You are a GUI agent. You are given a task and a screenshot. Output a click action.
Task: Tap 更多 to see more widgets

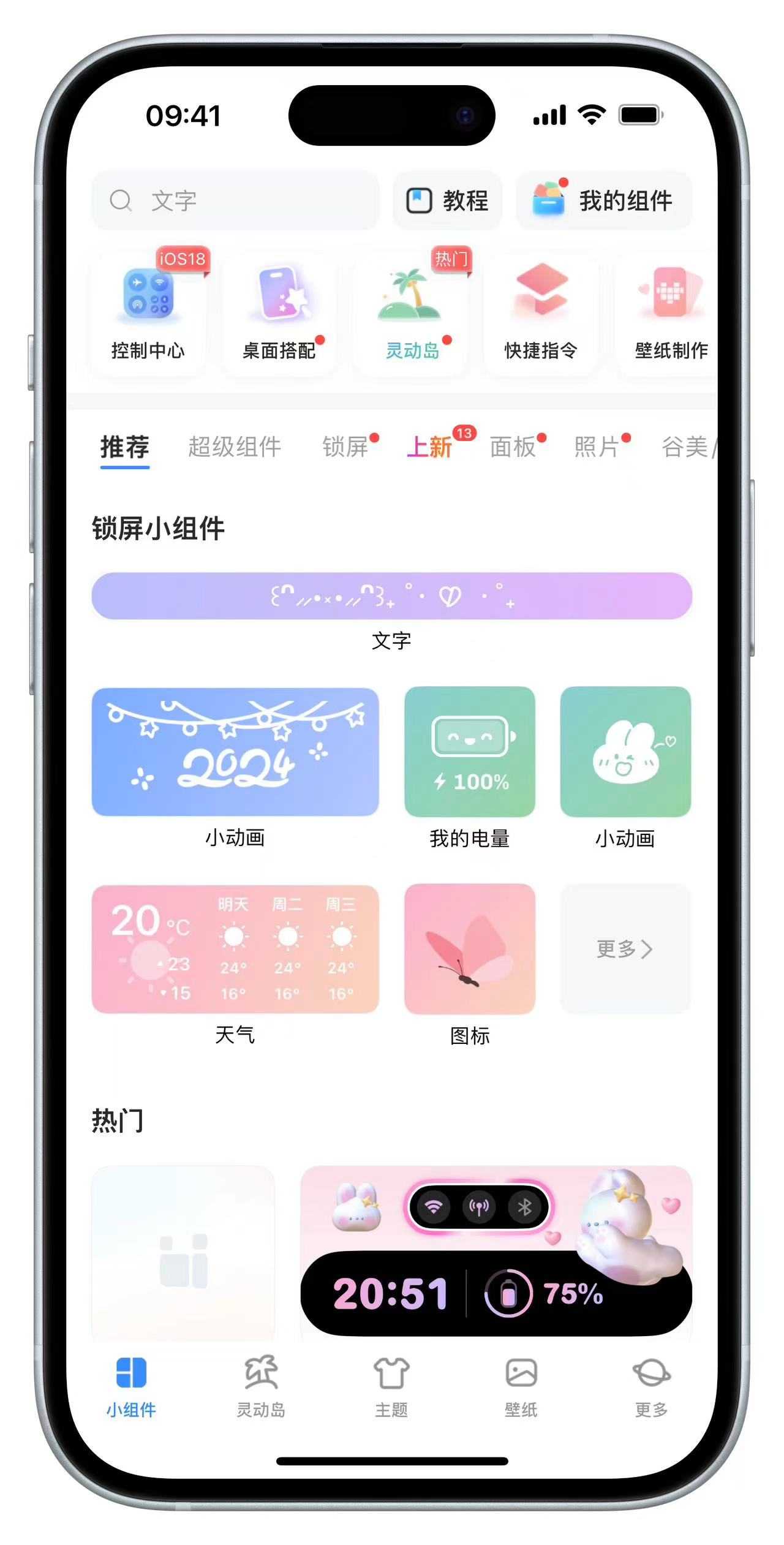(x=625, y=949)
